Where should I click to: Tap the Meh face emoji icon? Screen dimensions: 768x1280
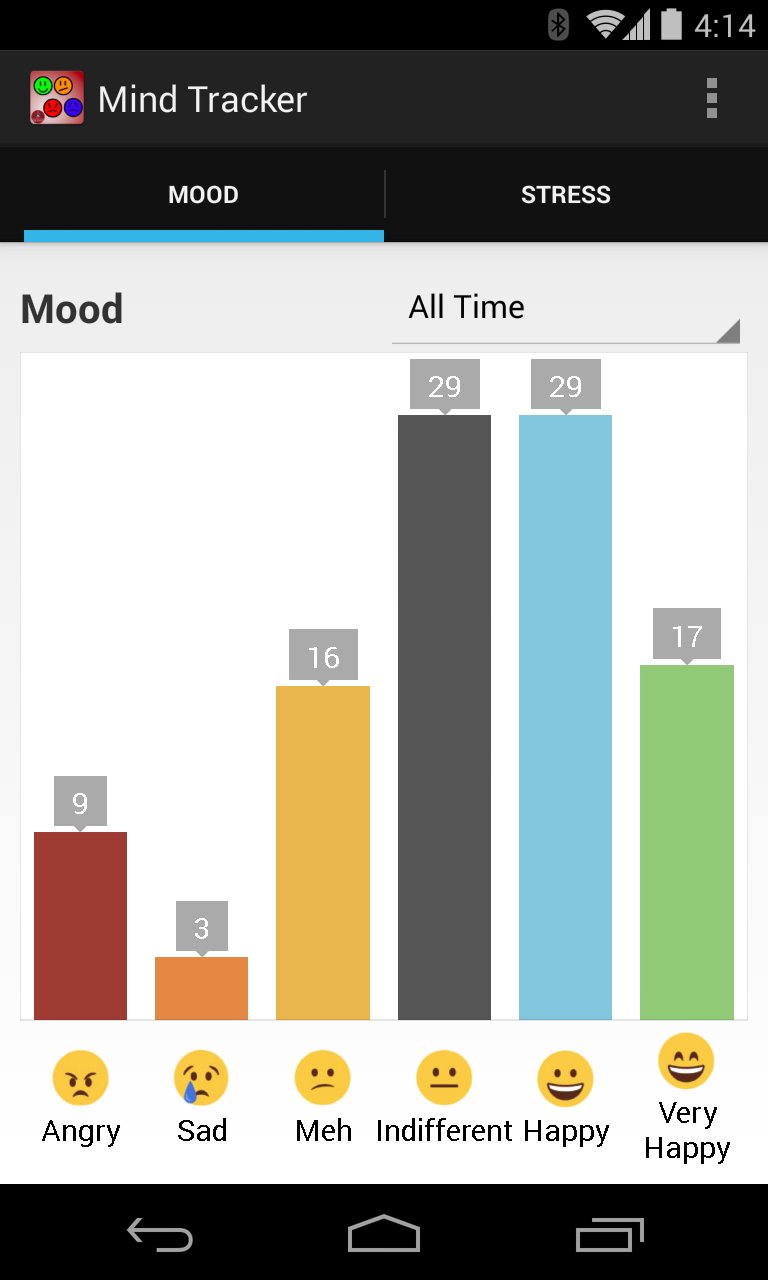[322, 1077]
